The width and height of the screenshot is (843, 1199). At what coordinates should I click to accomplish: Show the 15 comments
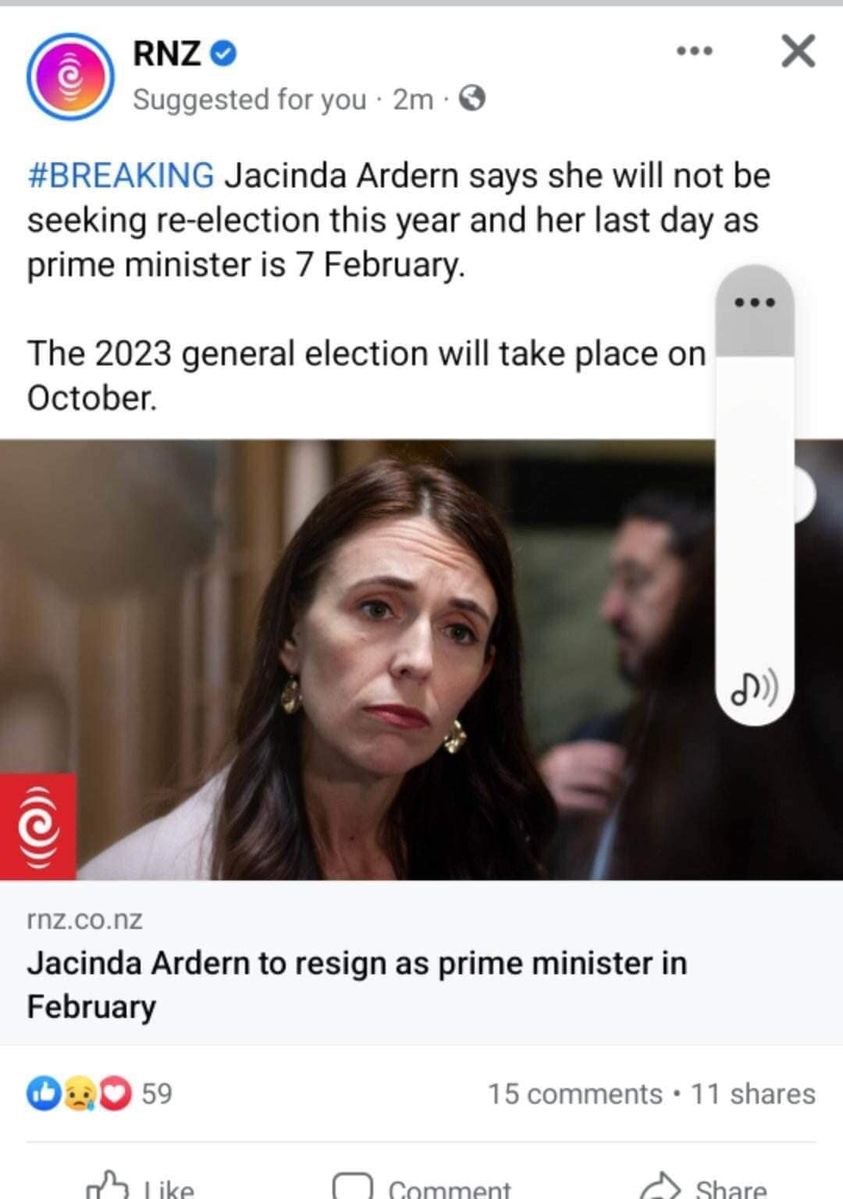coord(575,1094)
